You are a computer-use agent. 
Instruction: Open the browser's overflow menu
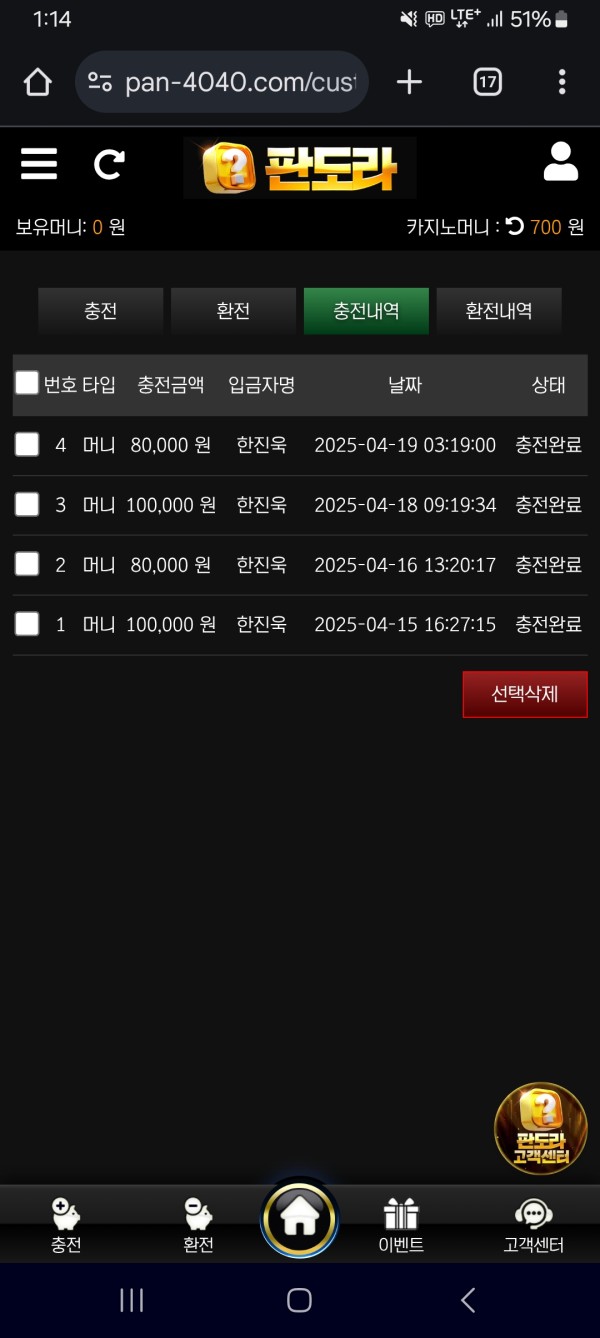pyautogui.click(x=562, y=82)
